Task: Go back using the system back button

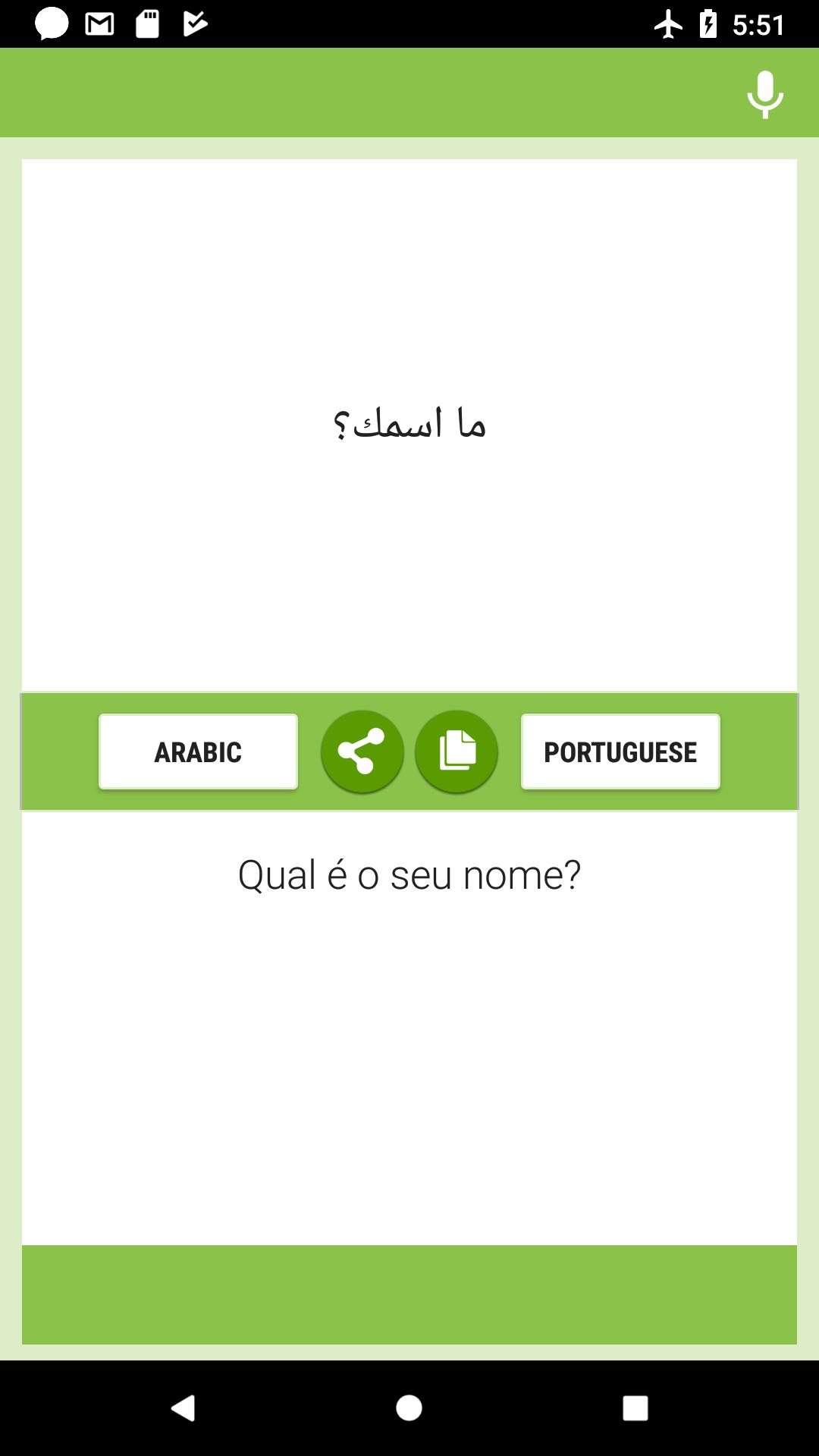Action: (x=183, y=1408)
